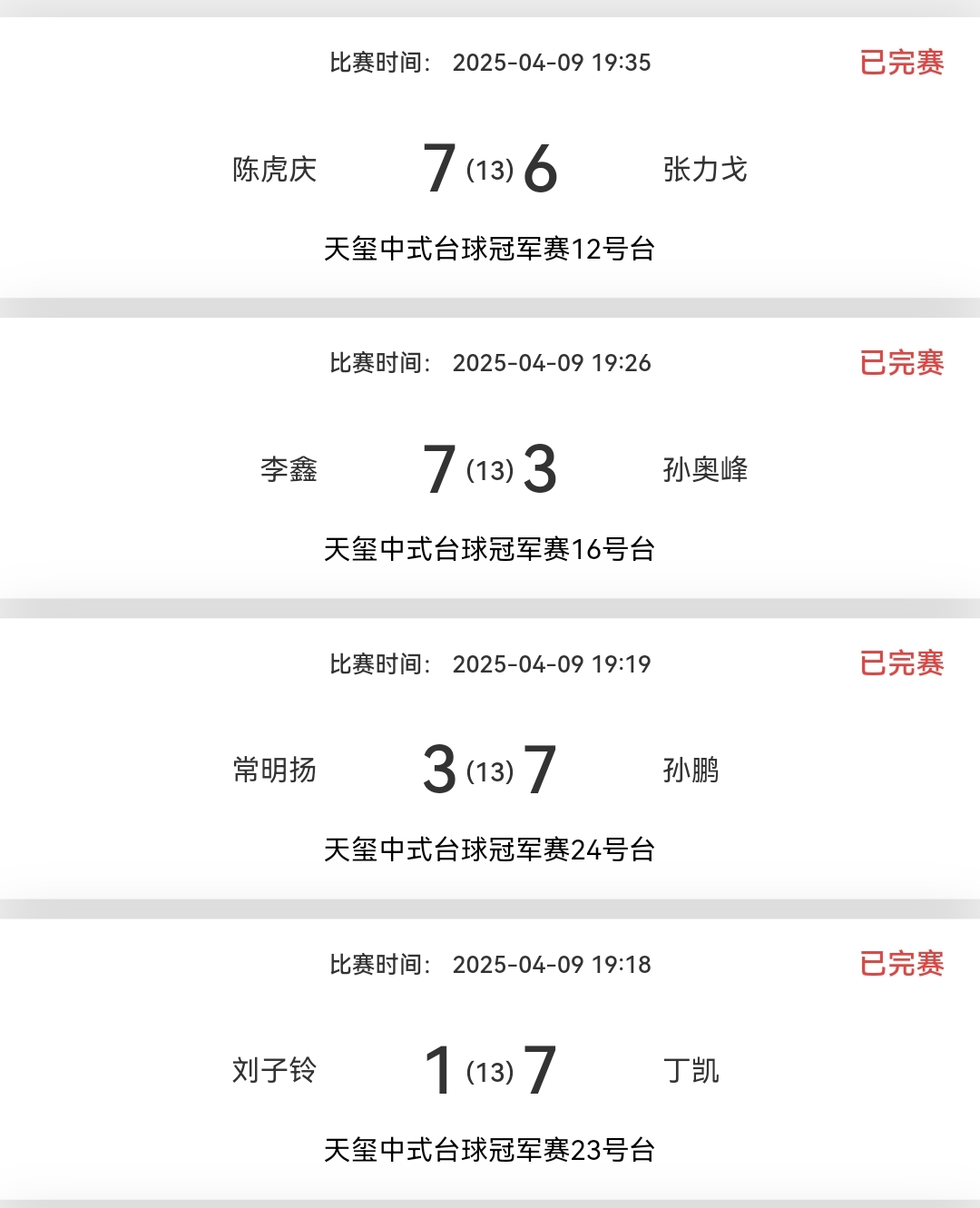Open the 李鑫 vs 孙奥峰 match card
This screenshot has height=1208, width=980.
pos(490,469)
